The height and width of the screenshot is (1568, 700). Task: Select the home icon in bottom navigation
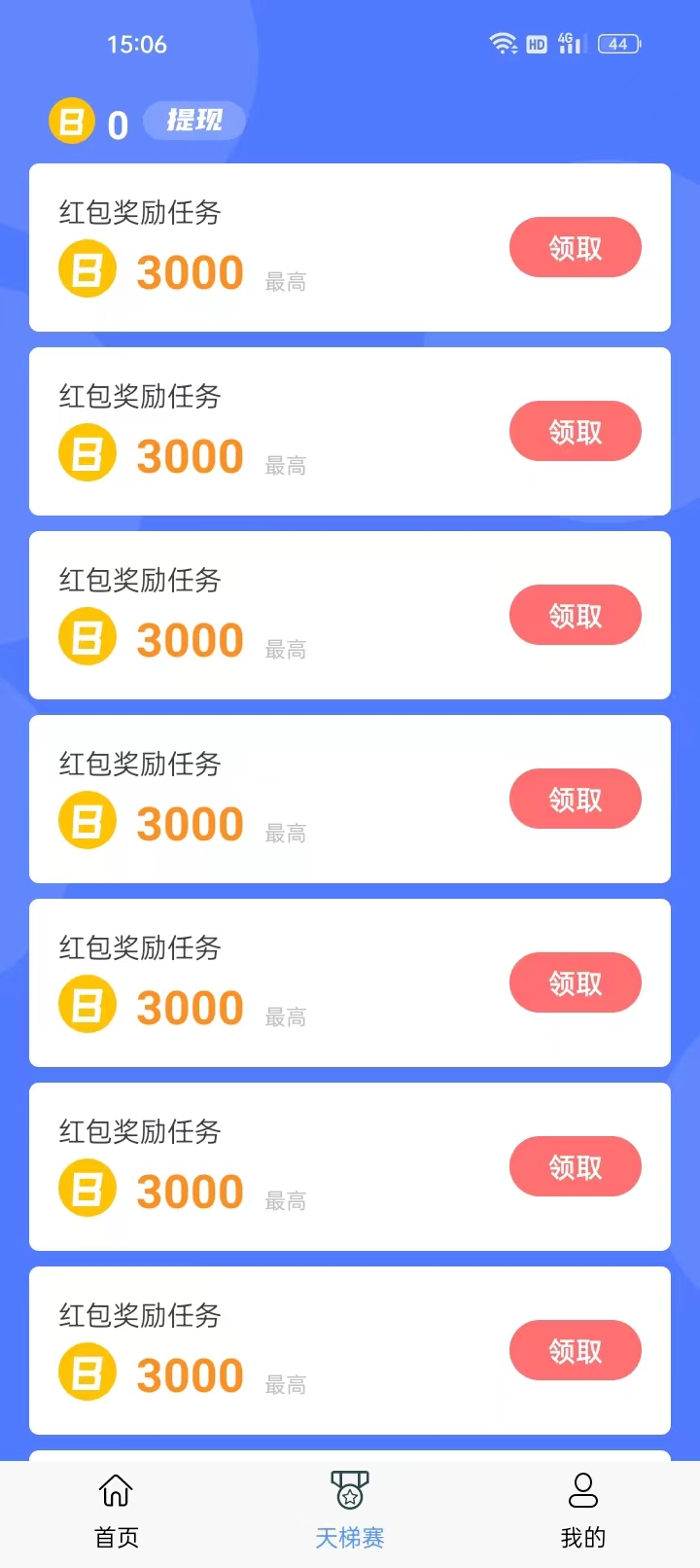(115, 1490)
